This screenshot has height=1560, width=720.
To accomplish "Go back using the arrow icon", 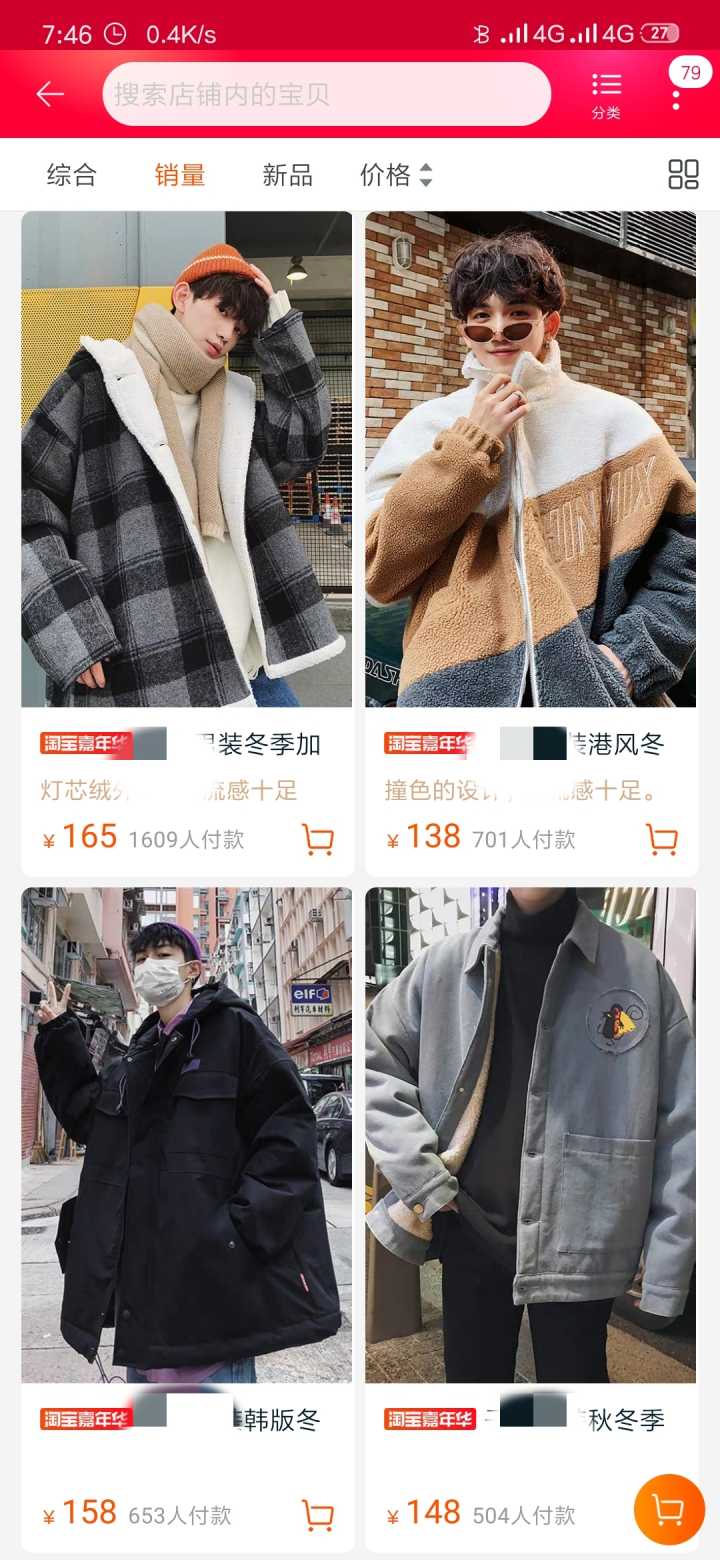I will [x=50, y=94].
